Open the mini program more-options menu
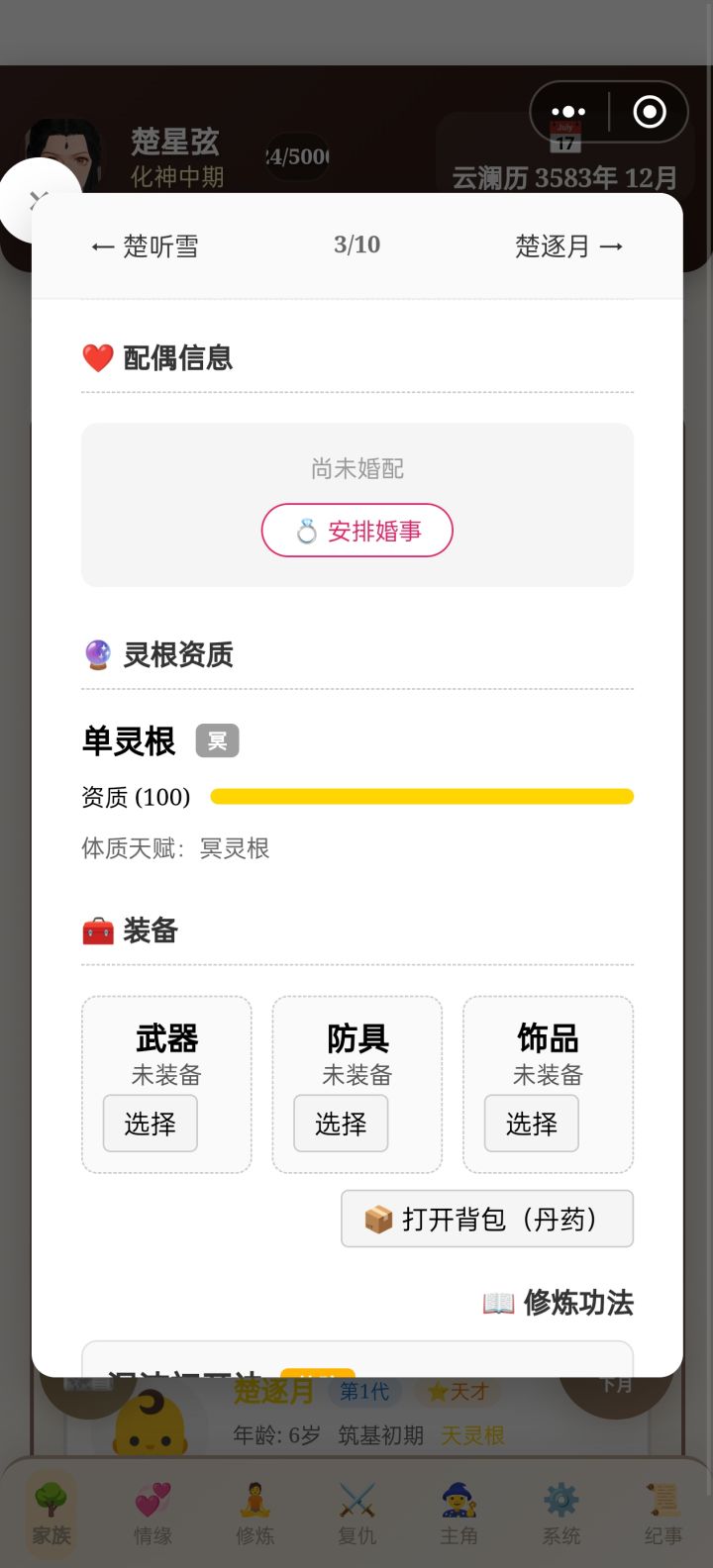This screenshot has height=1568, width=713. click(568, 112)
